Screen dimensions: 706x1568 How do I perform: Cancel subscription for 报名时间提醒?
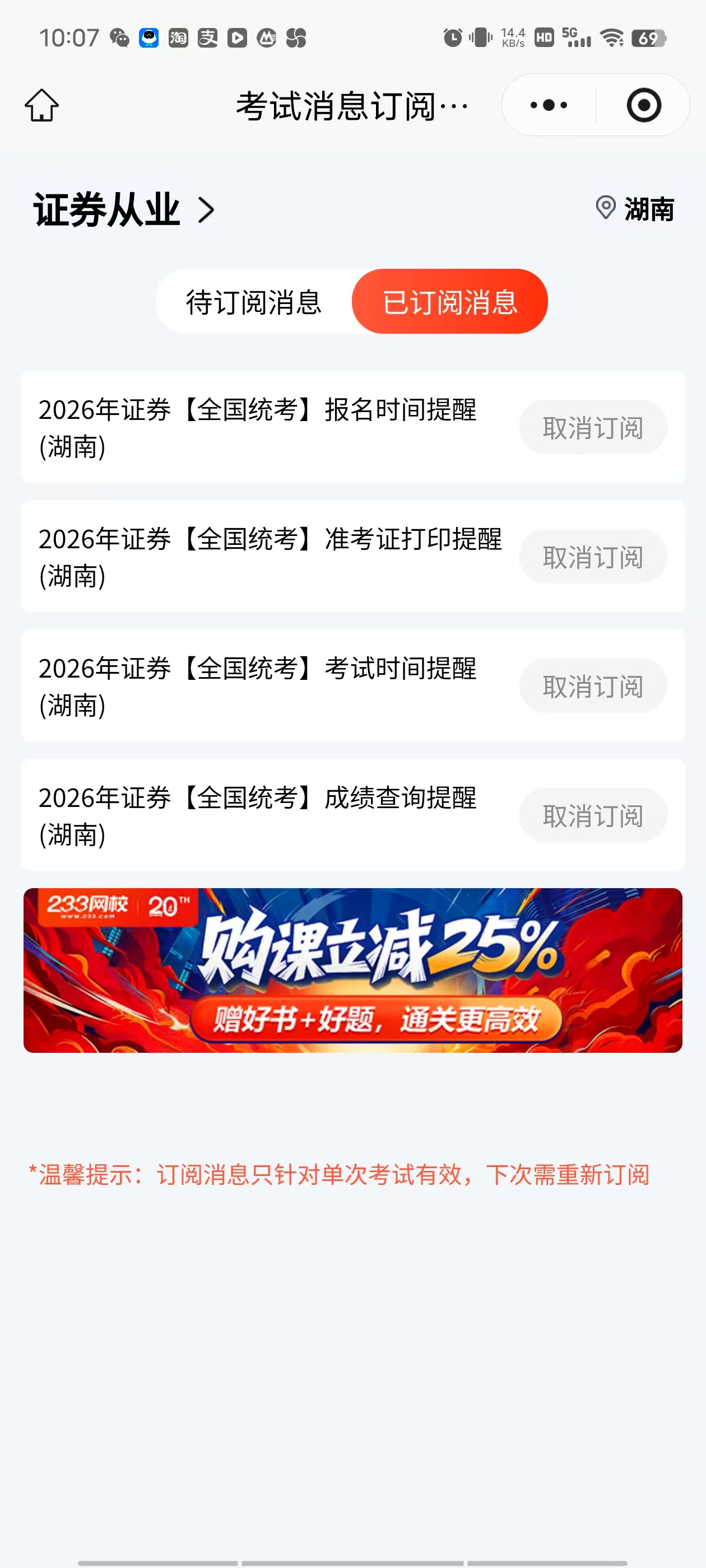pos(593,427)
